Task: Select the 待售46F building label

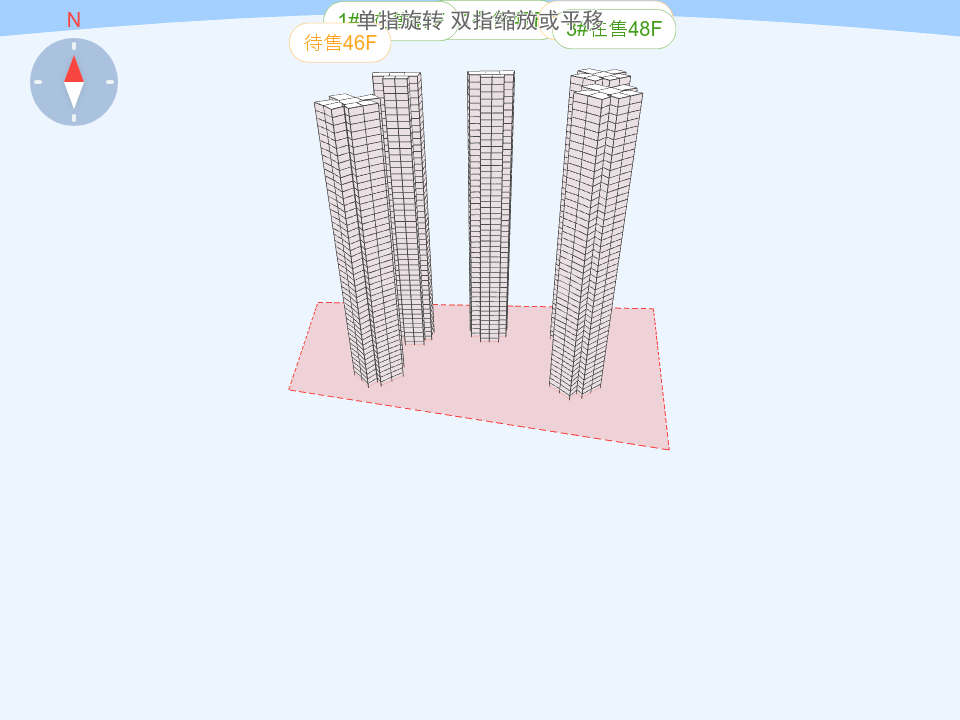Action: 340,44
